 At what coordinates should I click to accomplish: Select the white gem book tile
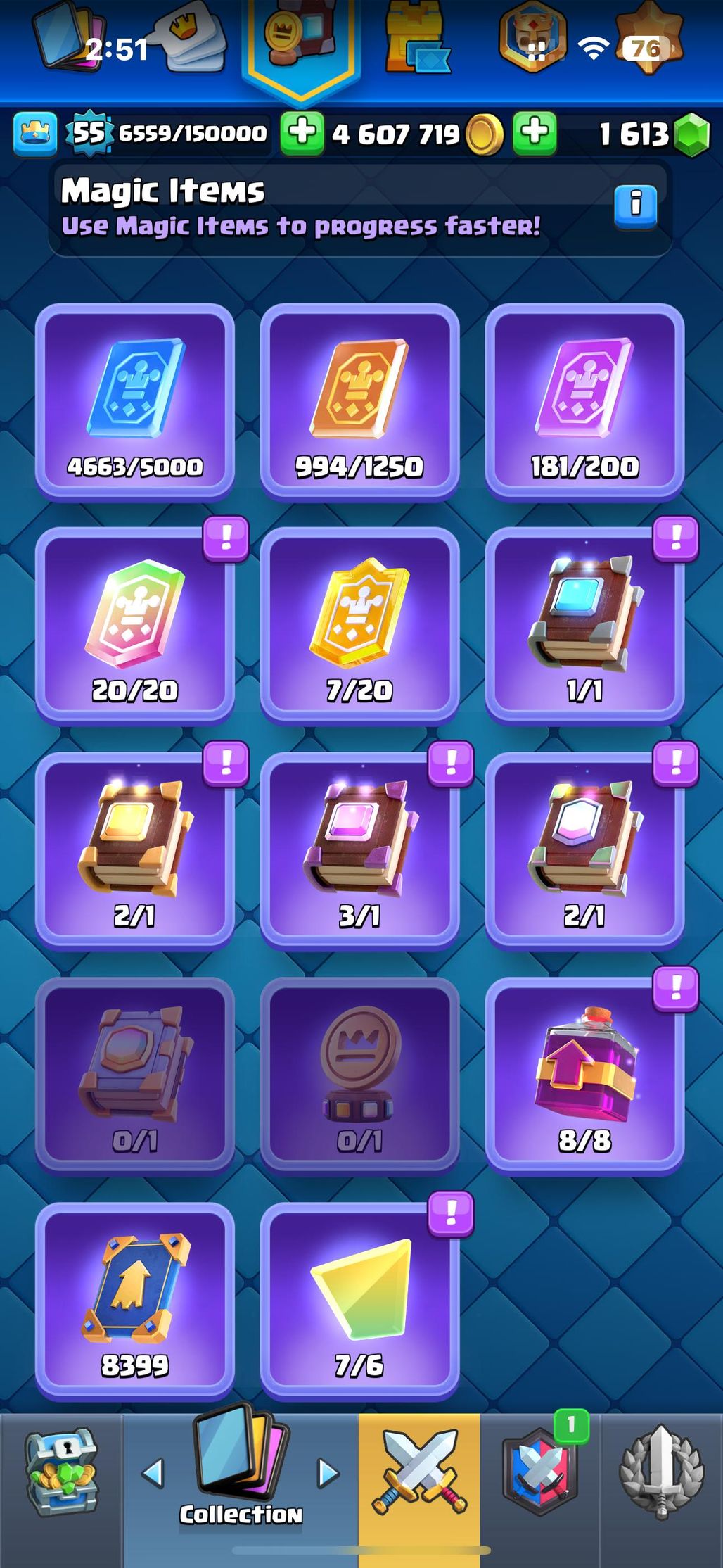click(x=584, y=851)
